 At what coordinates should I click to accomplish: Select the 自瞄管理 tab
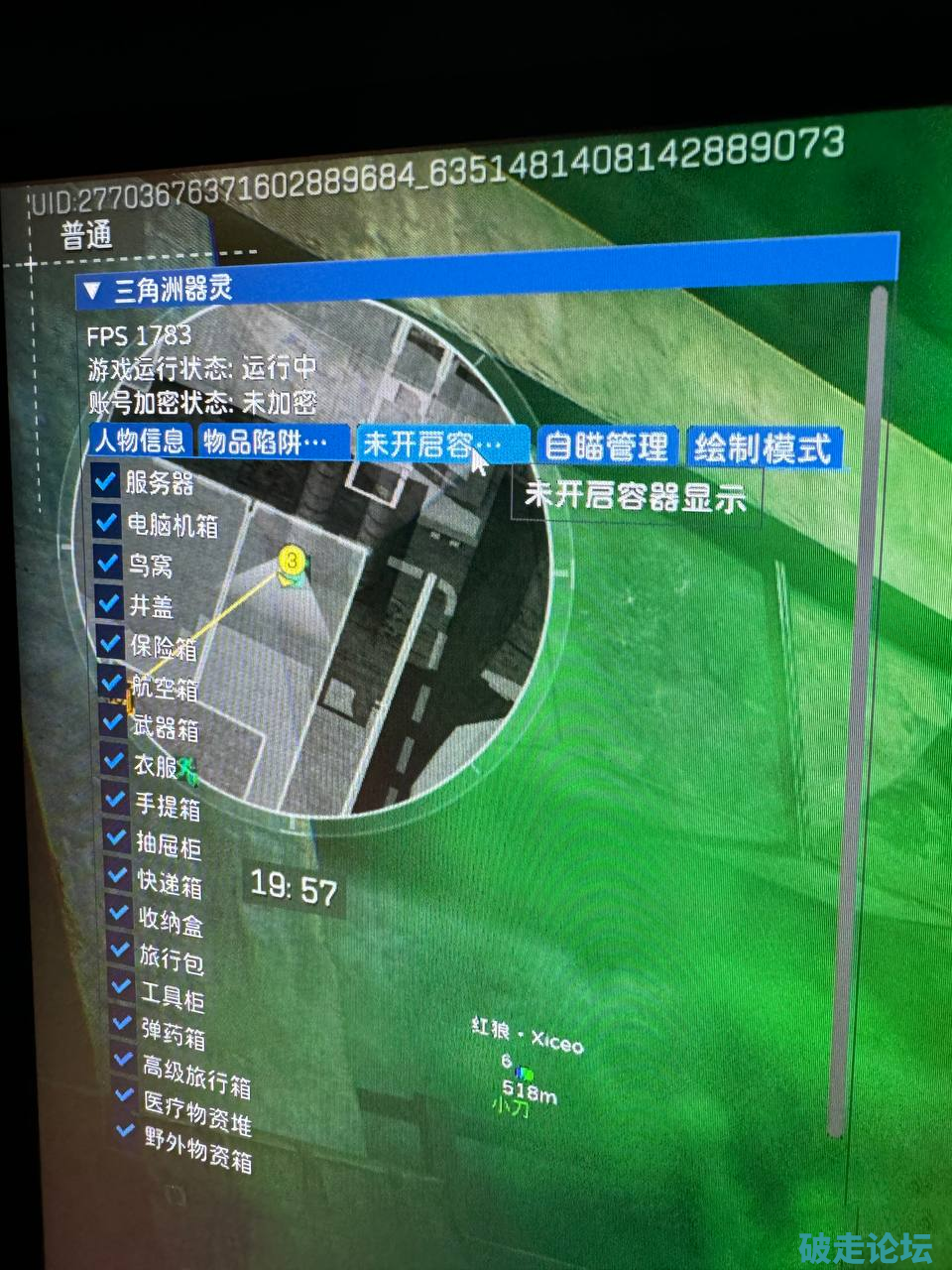pos(606,446)
